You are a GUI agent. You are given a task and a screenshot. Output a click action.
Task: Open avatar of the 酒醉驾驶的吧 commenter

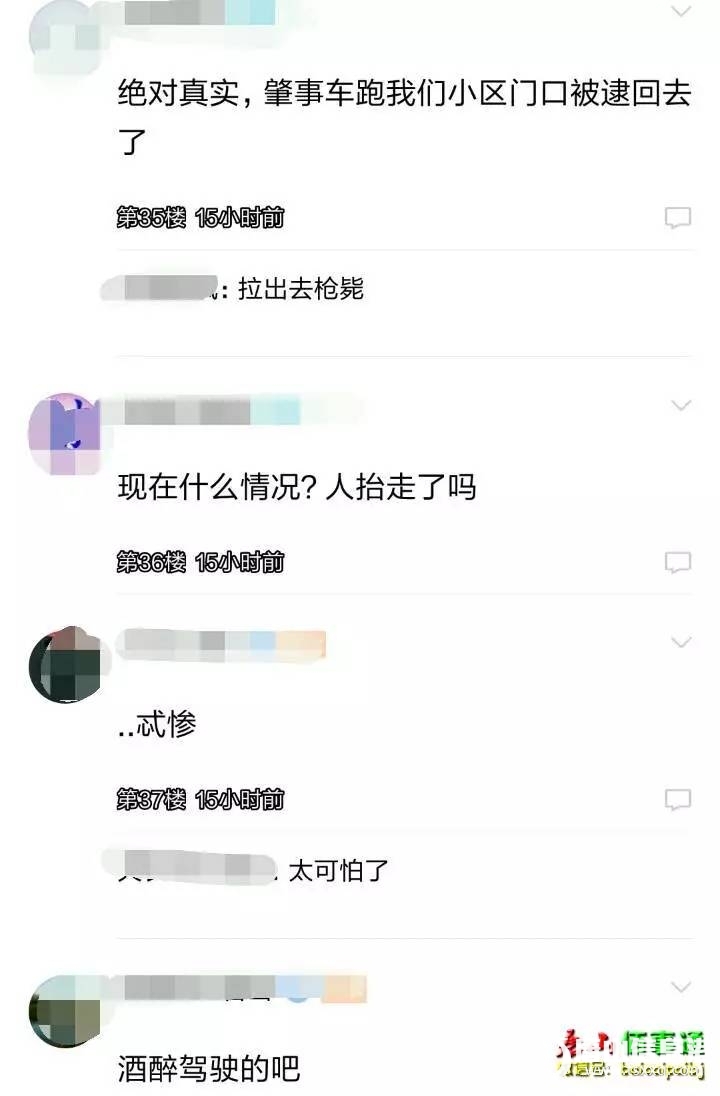click(x=62, y=1012)
